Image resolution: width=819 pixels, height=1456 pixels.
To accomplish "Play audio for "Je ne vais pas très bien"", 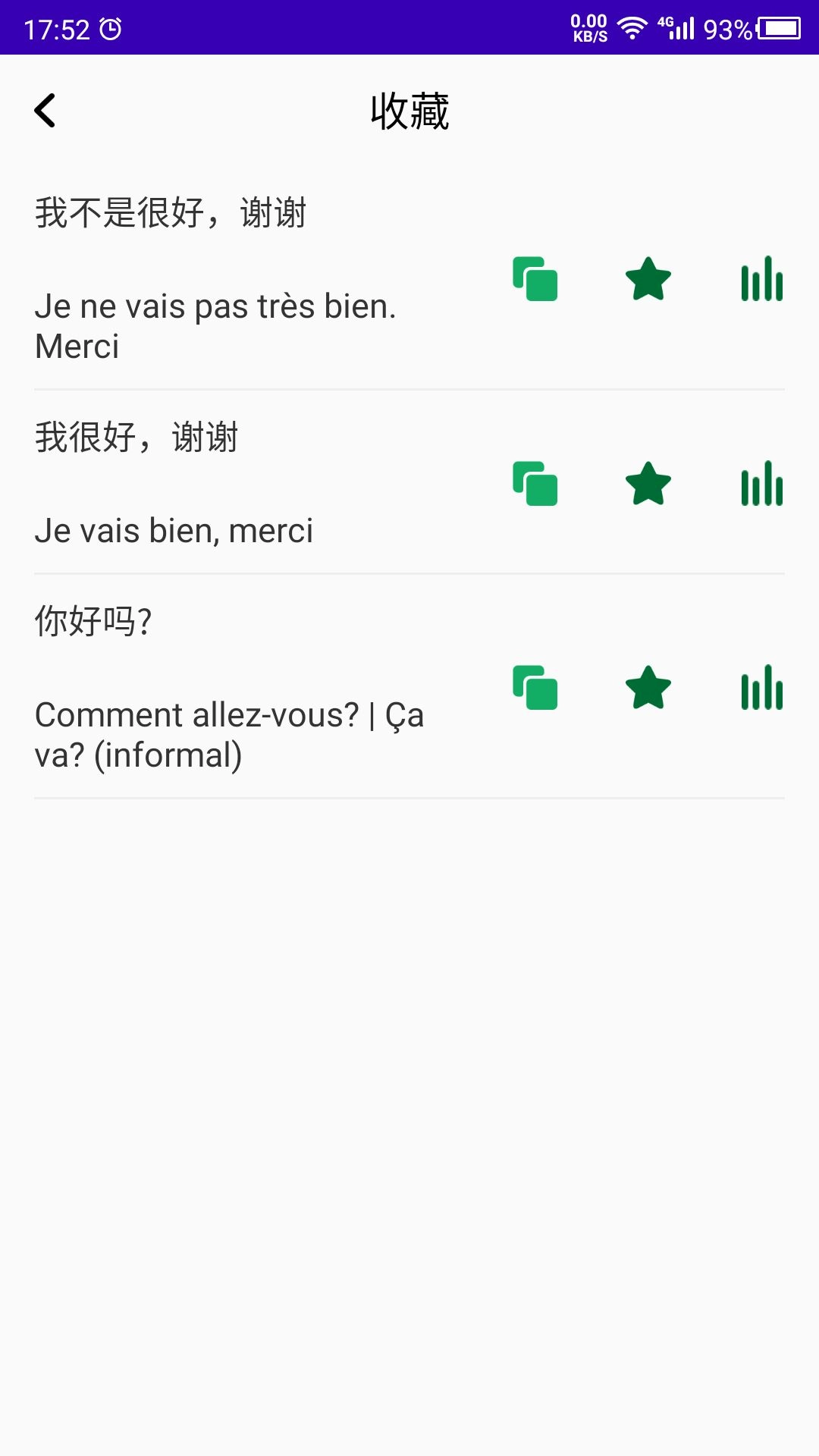I will [x=761, y=281].
